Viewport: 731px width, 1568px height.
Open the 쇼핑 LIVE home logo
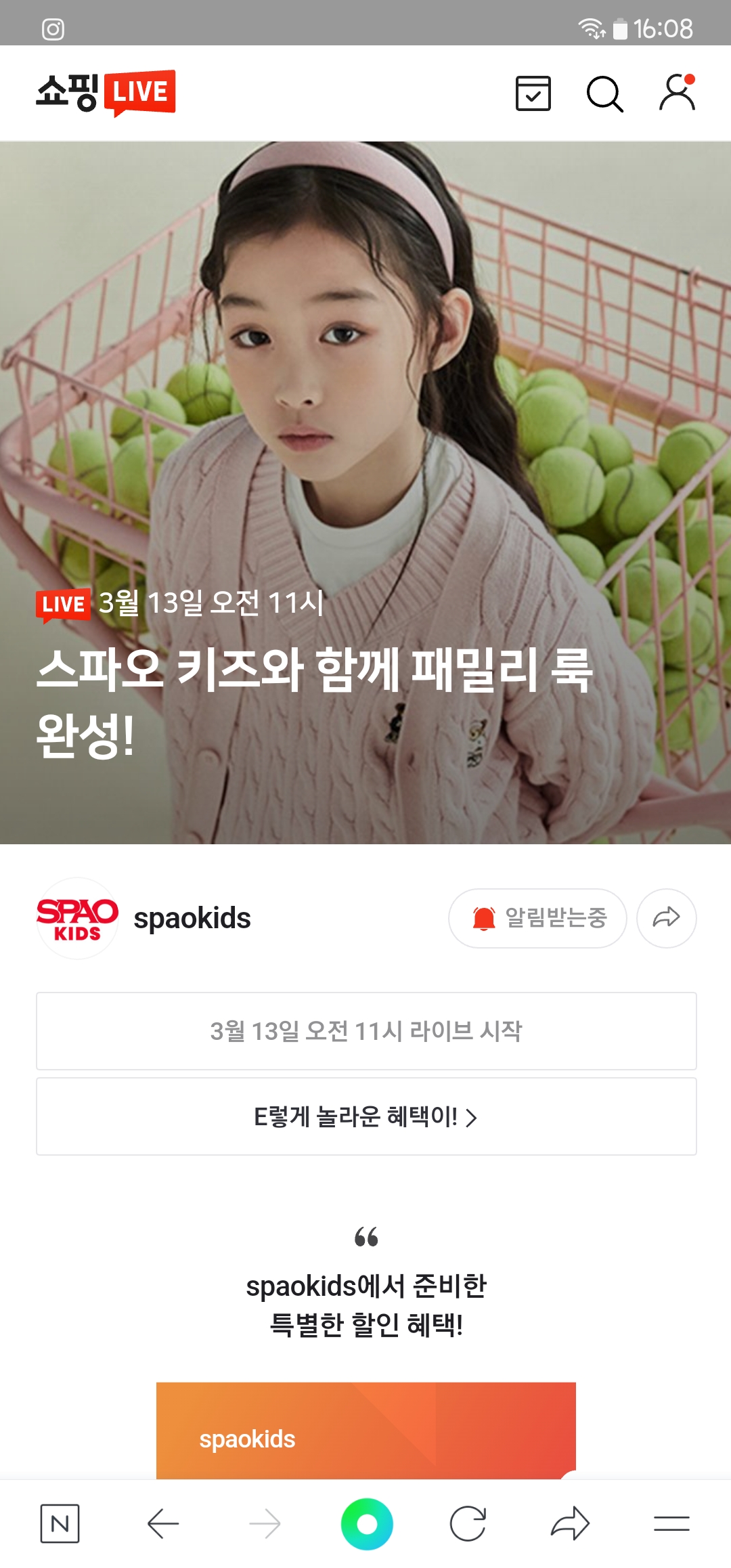click(x=106, y=93)
